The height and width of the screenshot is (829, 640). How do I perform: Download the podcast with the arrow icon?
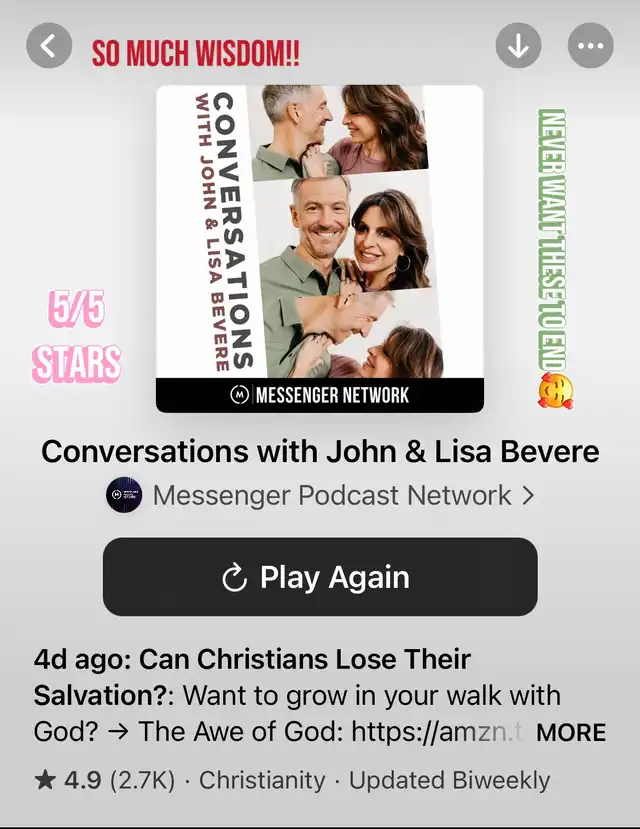(518, 46)
